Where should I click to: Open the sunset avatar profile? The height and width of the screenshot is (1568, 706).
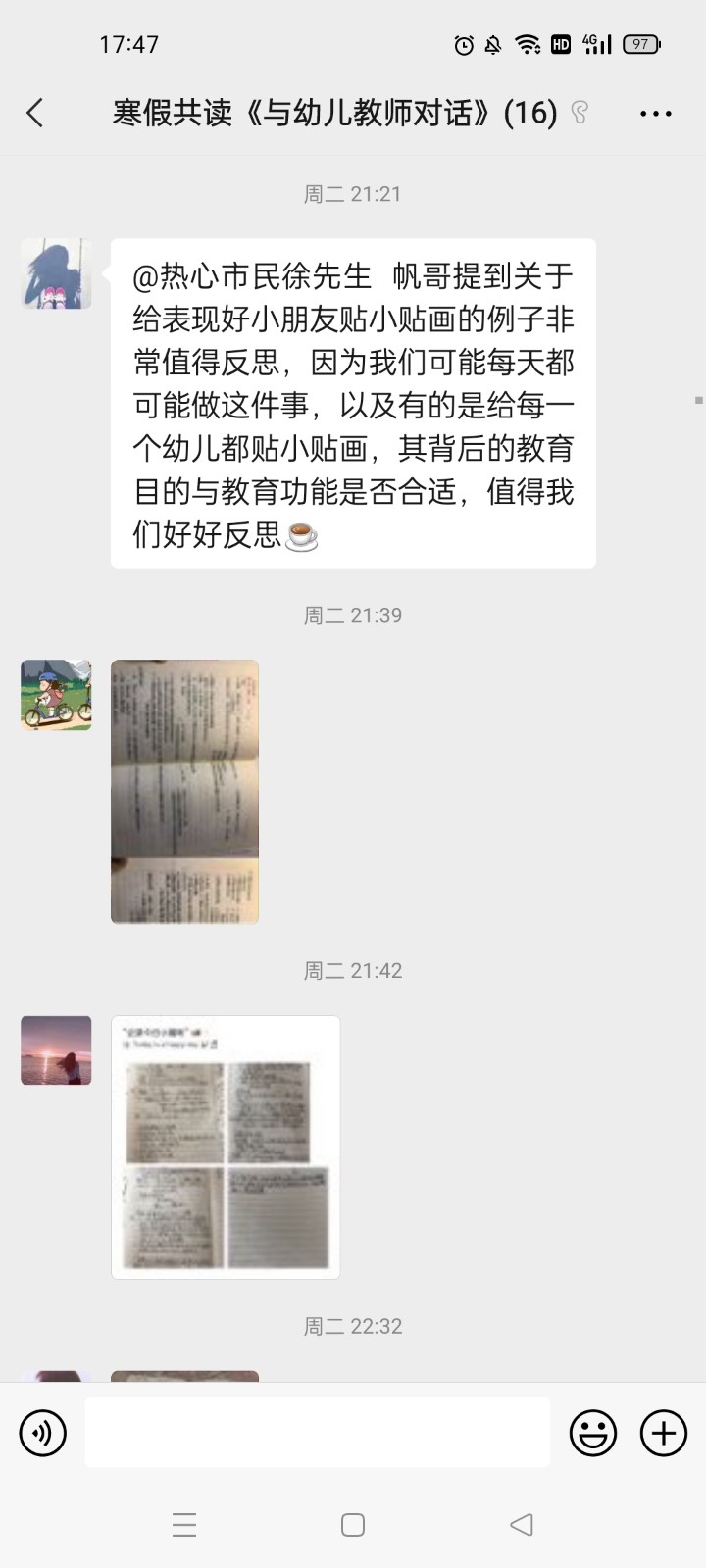point(56,1051)
